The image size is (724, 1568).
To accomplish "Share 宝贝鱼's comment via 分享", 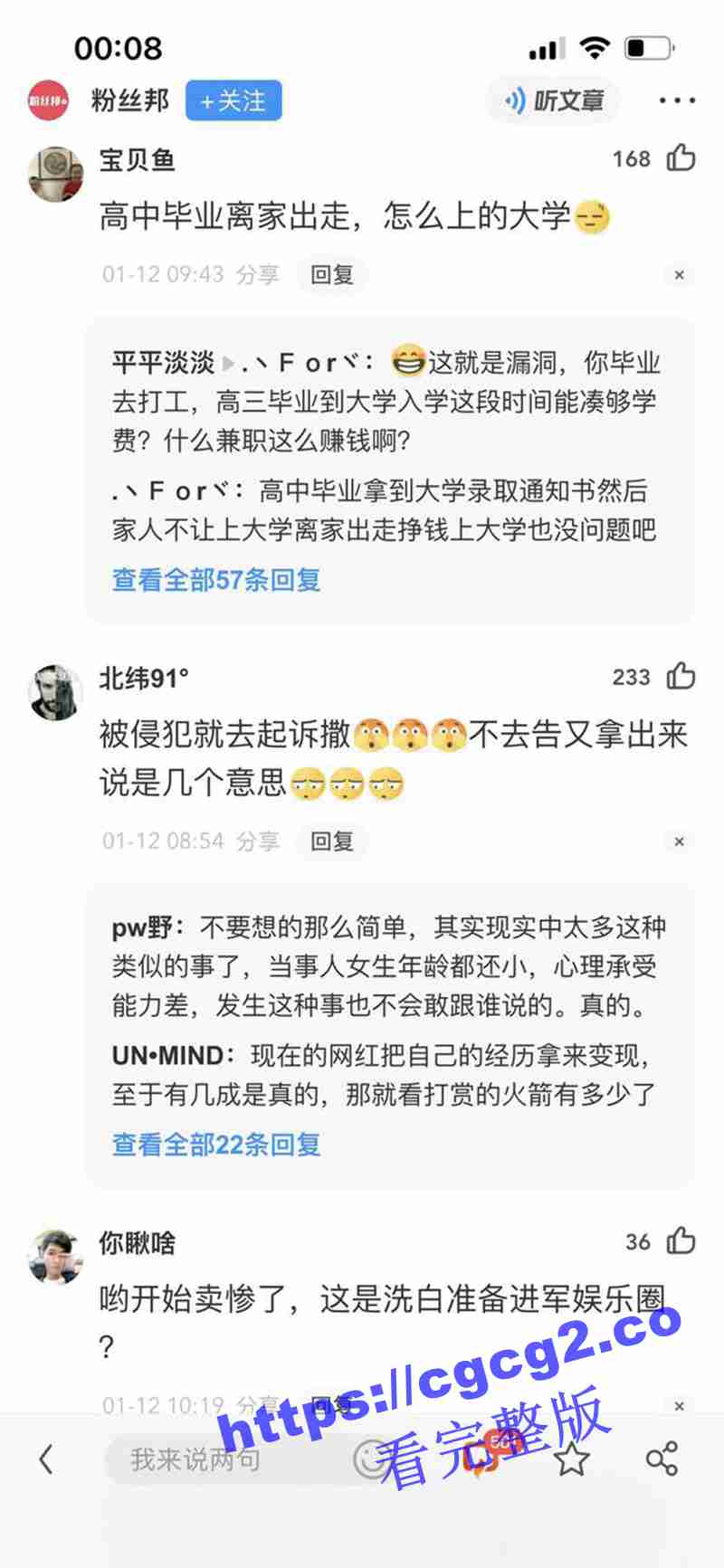I will click(258, 274).
